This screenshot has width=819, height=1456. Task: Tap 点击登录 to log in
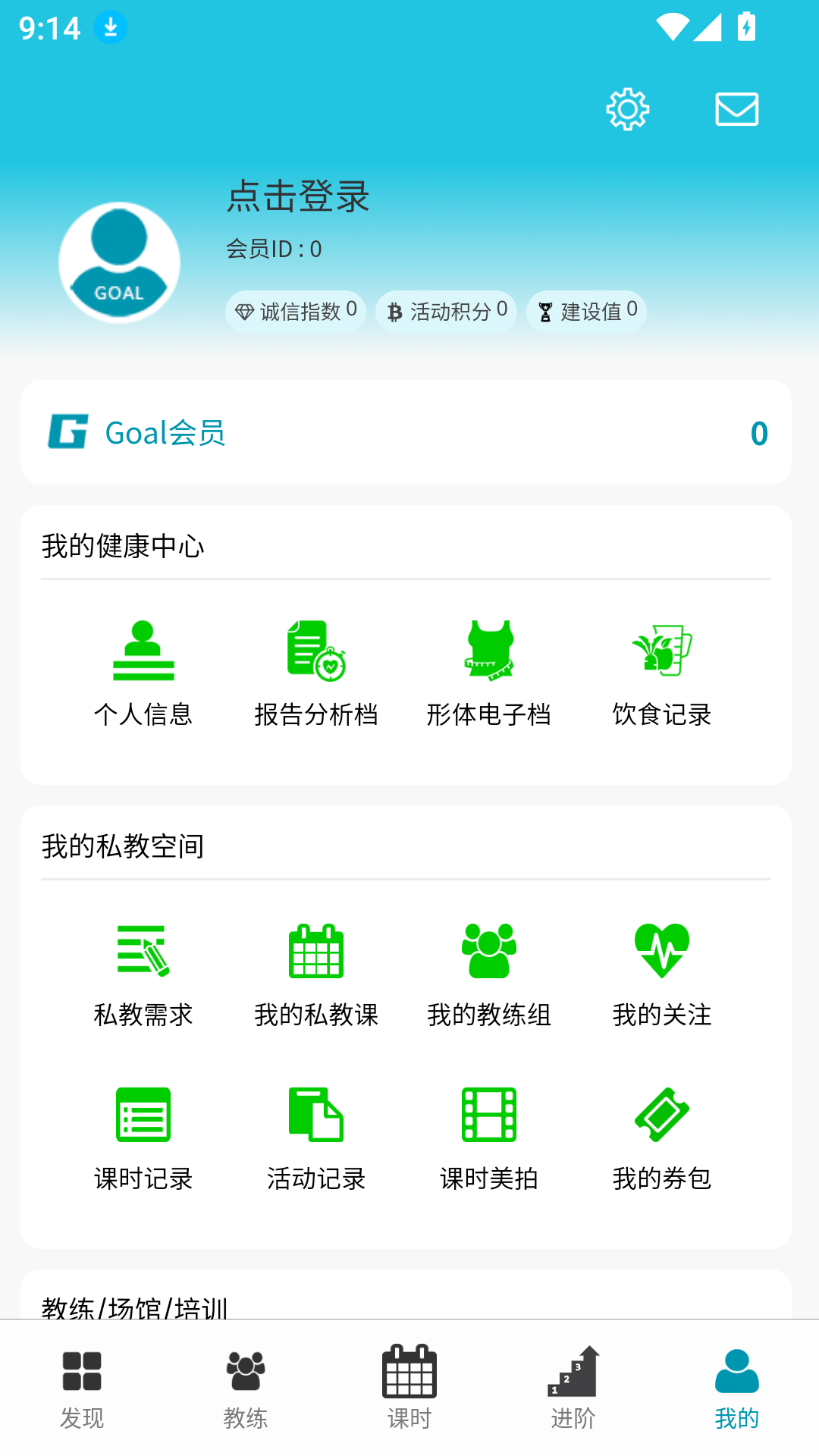pos(298,196)
